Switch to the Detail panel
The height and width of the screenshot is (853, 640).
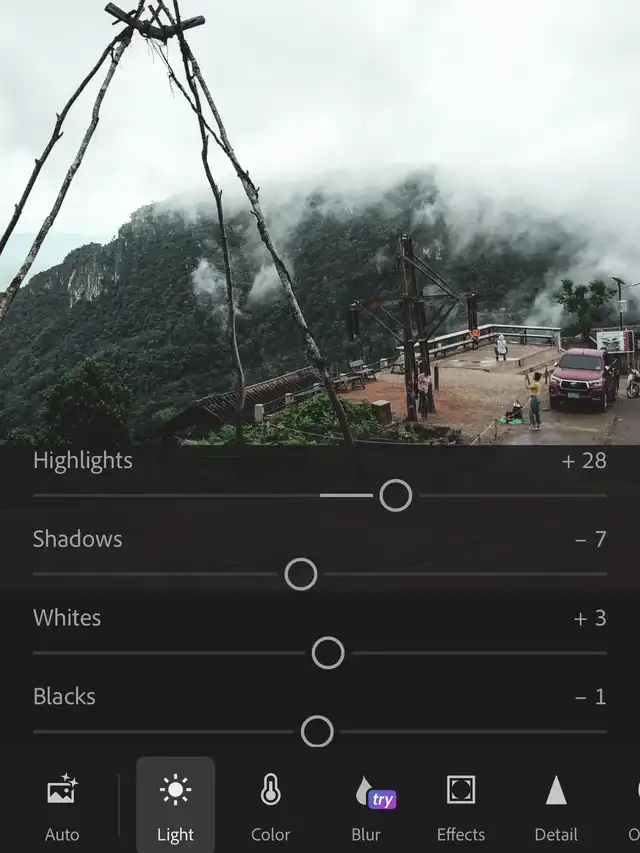pos(556,807)
